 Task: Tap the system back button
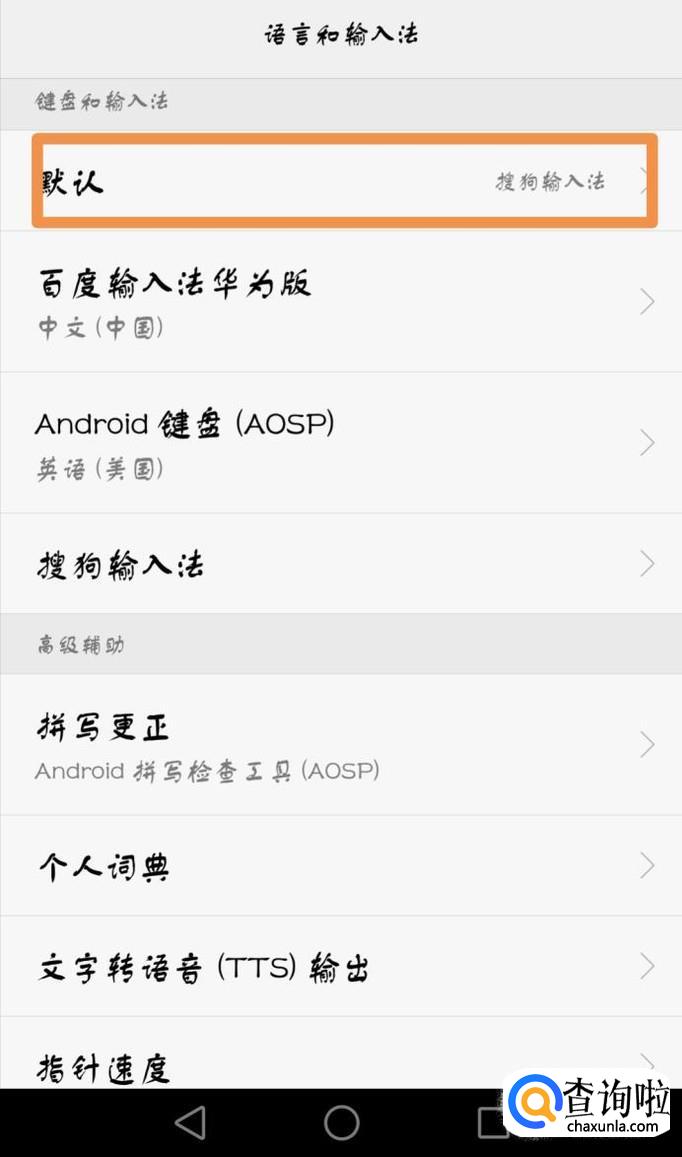coord(190,1122)
